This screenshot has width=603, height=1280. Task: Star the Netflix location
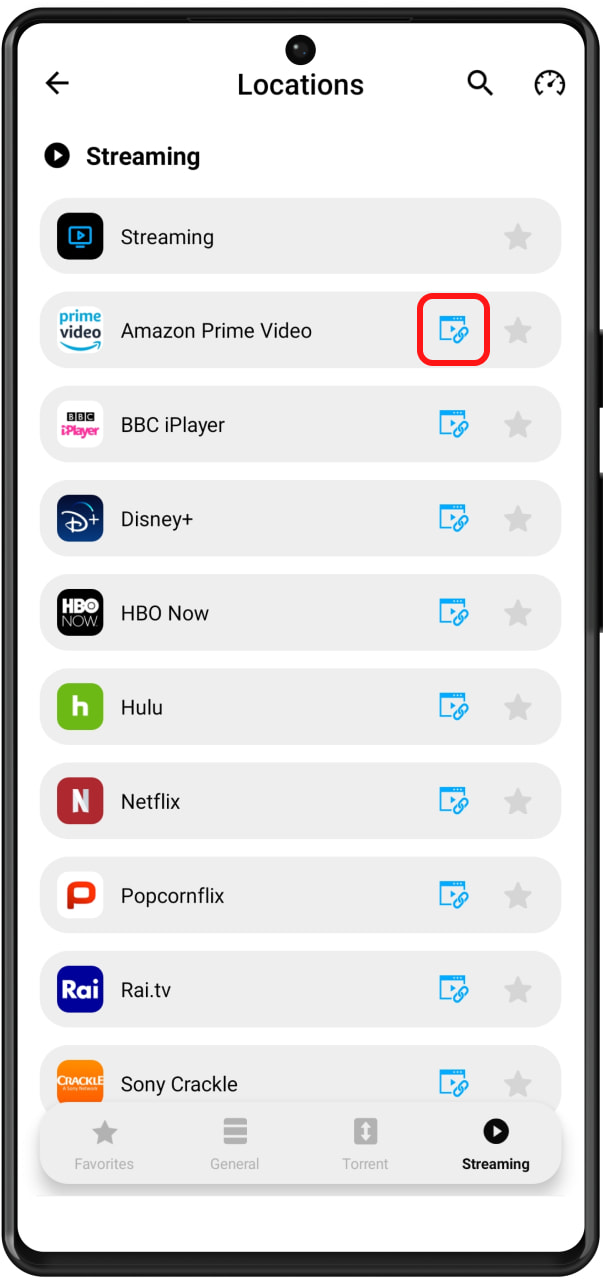click(517, 801)
